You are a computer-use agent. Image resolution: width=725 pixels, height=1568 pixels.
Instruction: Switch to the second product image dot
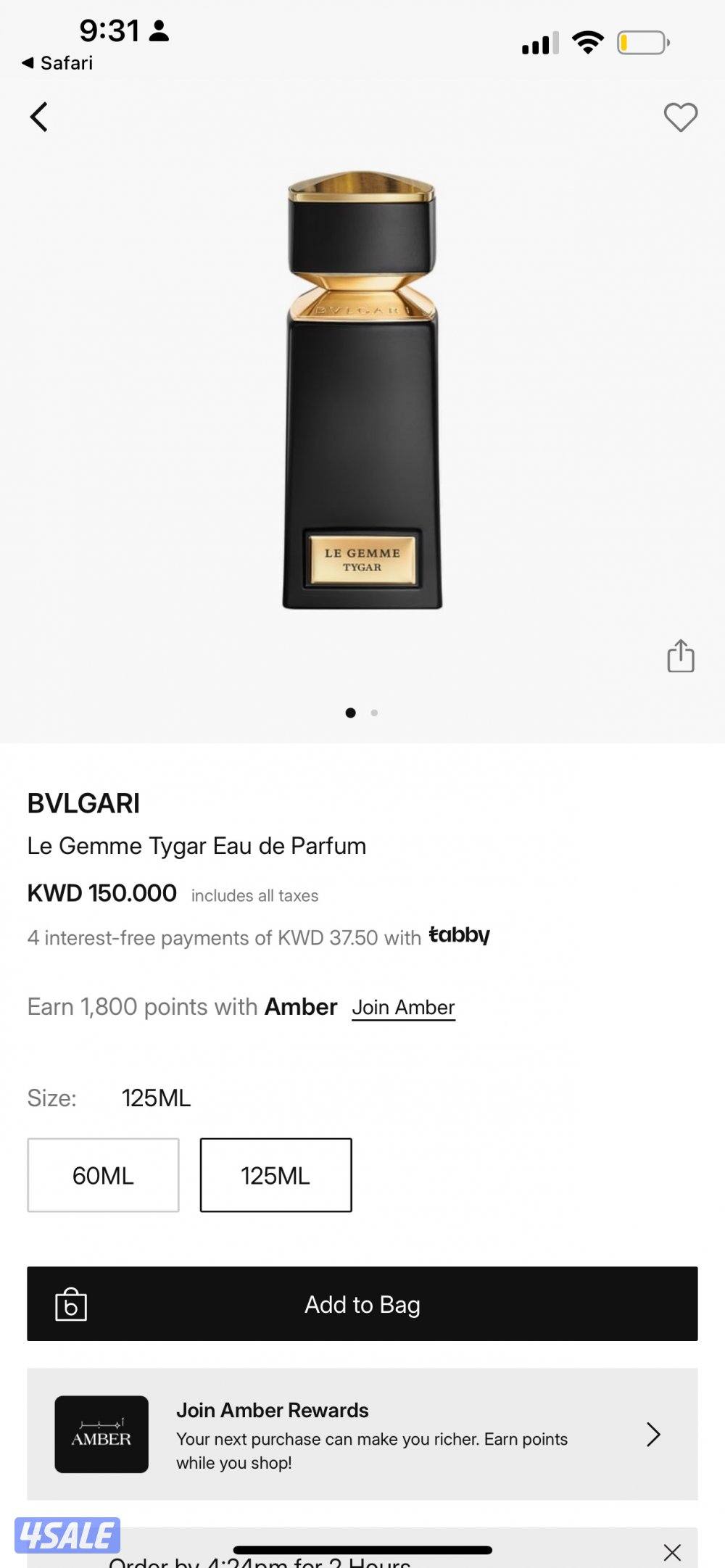[x=375, y=713]
